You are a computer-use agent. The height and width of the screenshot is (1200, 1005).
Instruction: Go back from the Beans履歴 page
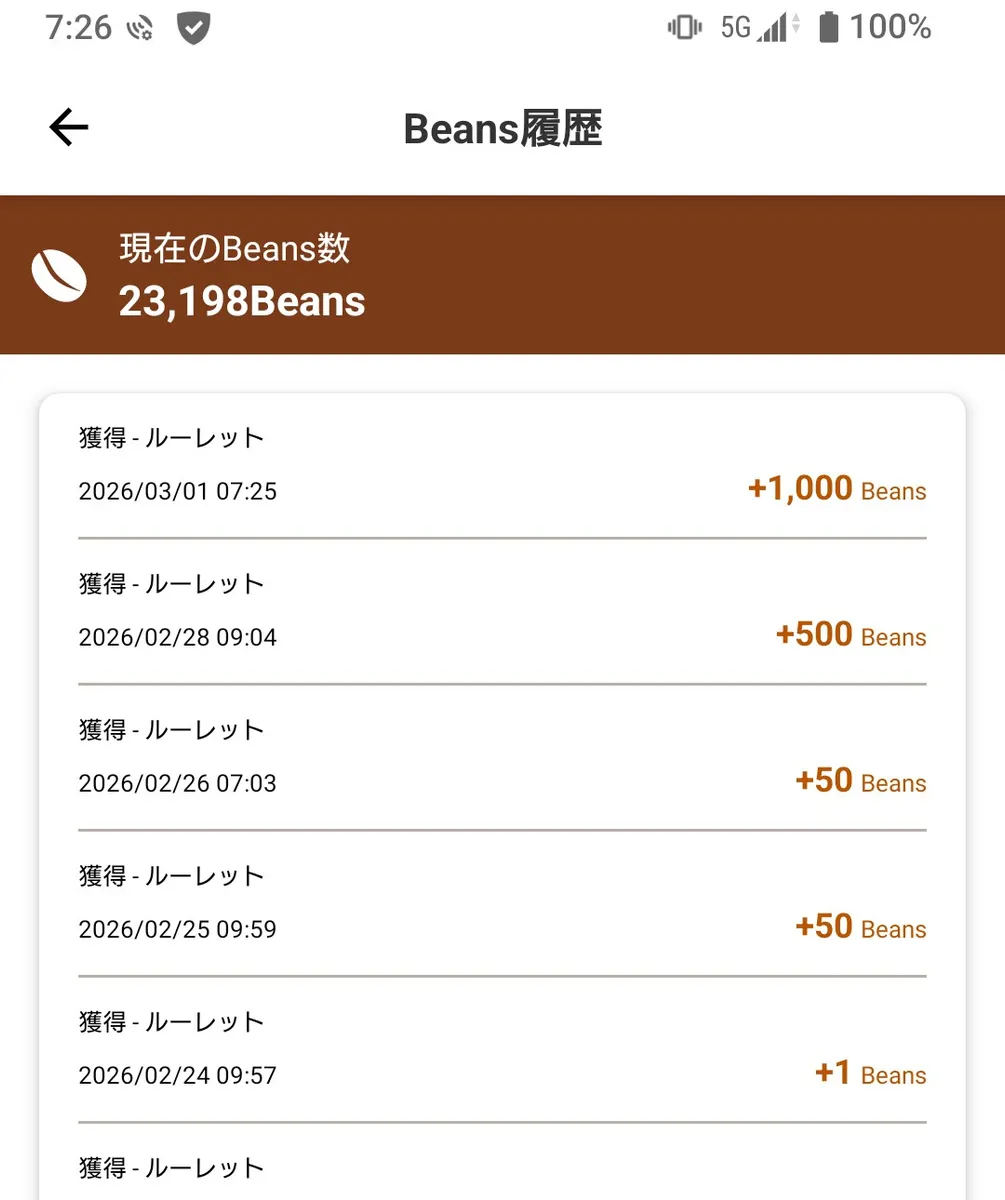point(69,128)
